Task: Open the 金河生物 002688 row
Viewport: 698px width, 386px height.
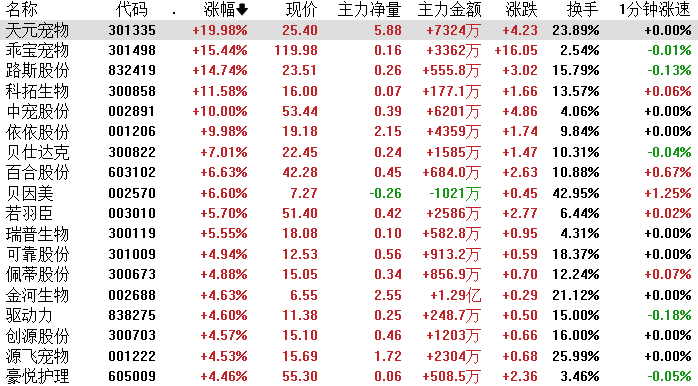Action: (349, 295)
